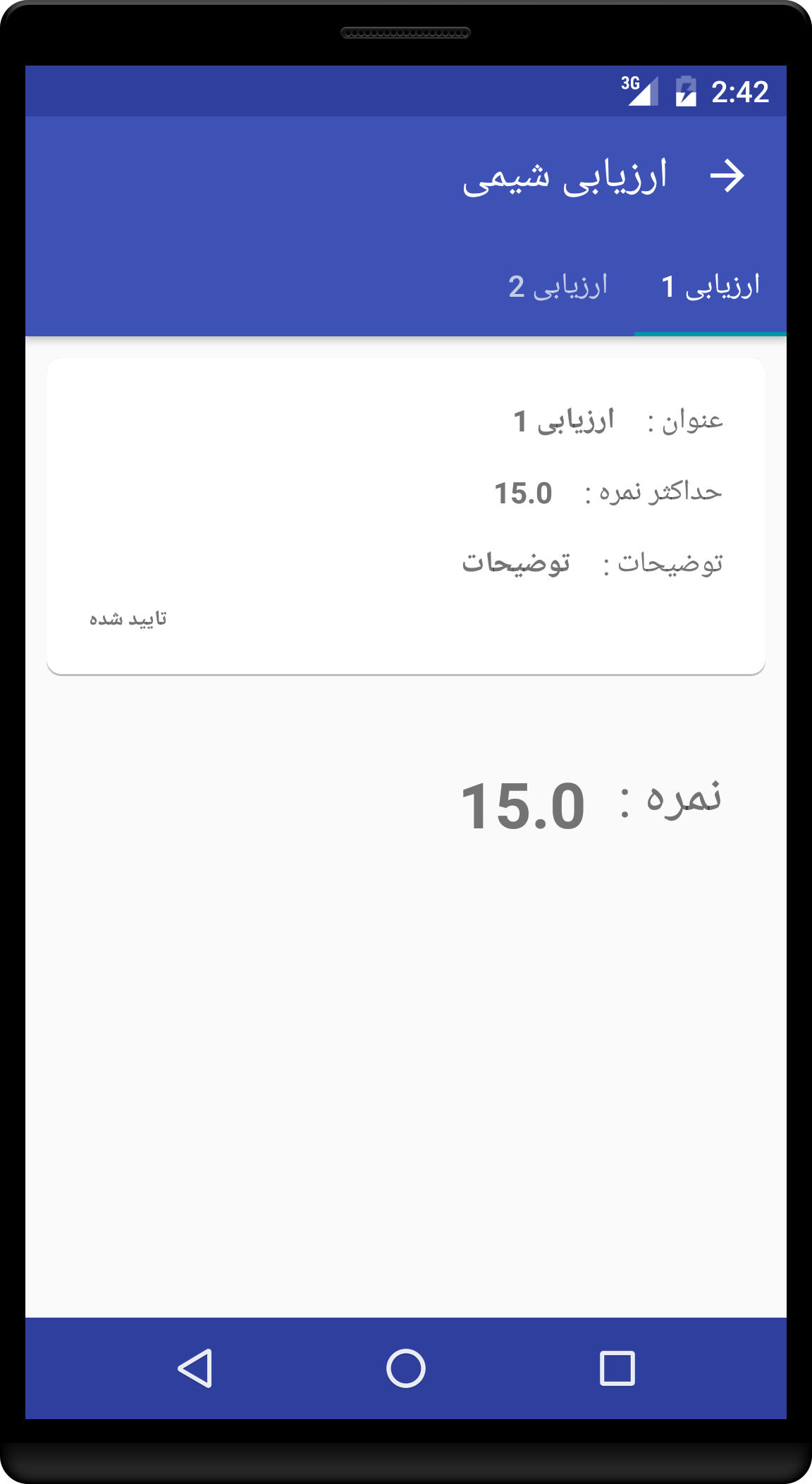Select the ارزیابی 1 tab

click(x=710, y=287)
